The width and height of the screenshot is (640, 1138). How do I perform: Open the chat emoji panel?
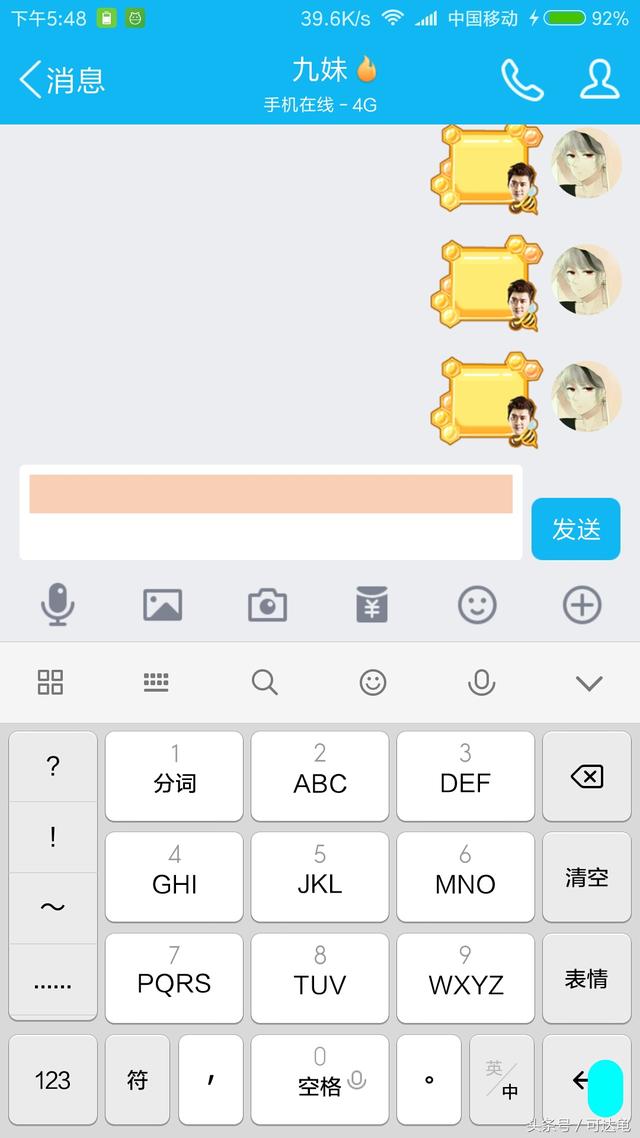[x=477, y=605]
